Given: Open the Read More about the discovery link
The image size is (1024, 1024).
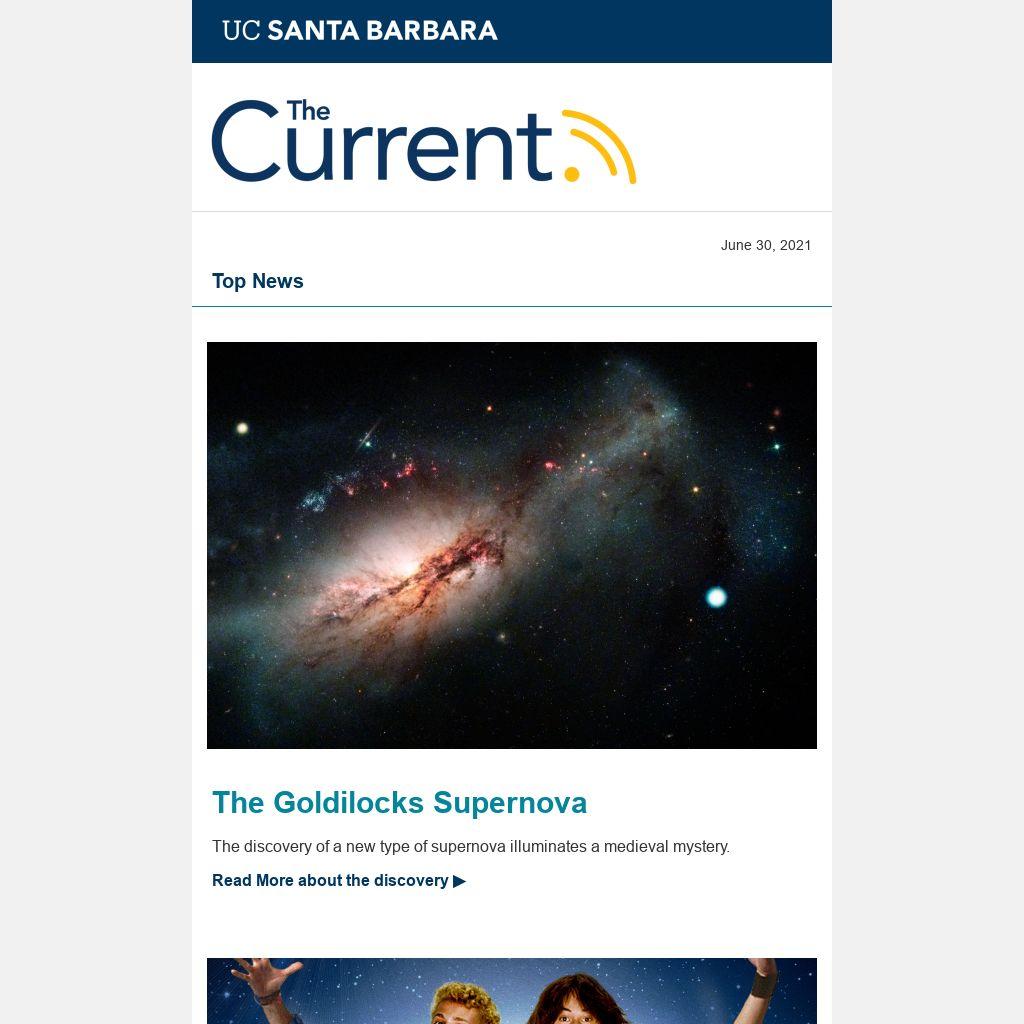Looking at the screenshot, I should (338, 881).
